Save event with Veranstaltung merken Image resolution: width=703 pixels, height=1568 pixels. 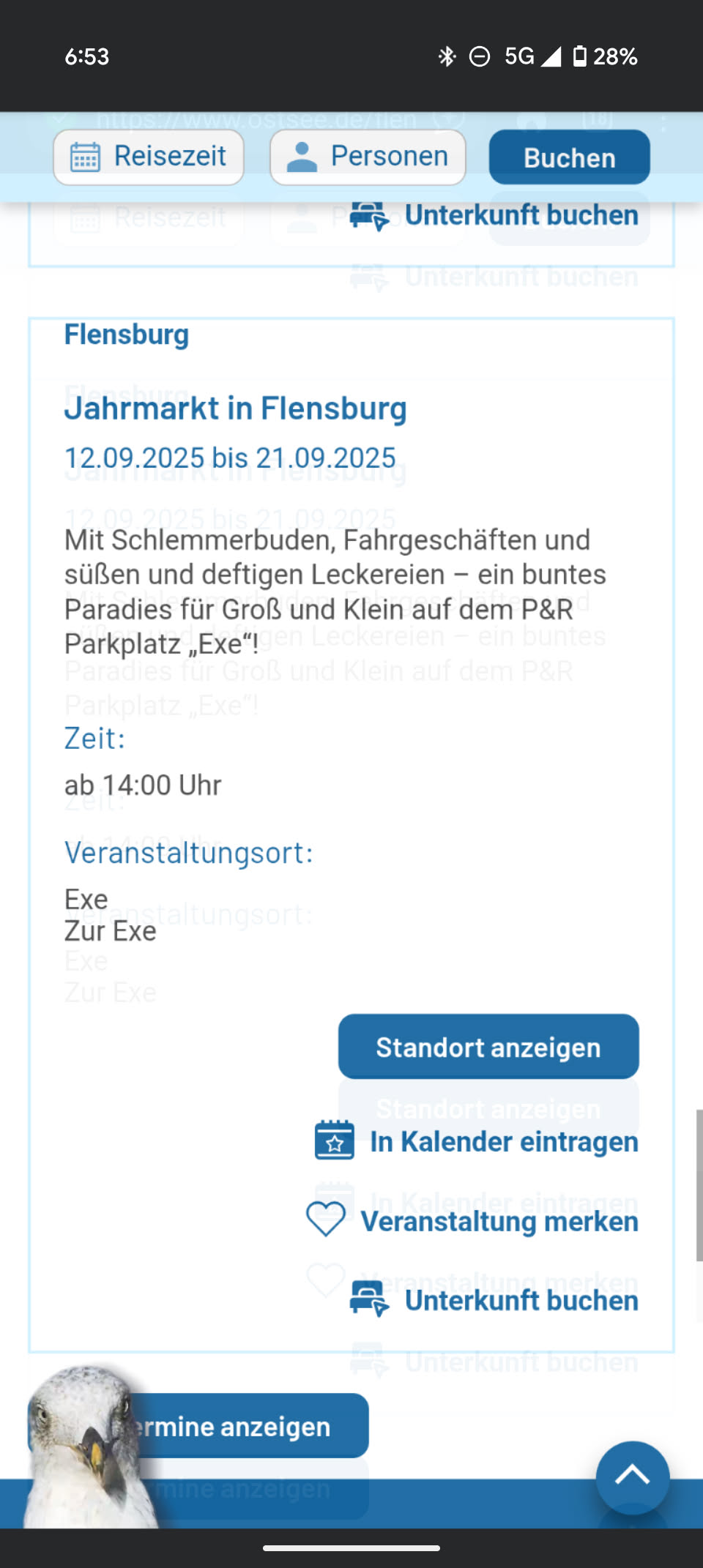(472, 1221)
